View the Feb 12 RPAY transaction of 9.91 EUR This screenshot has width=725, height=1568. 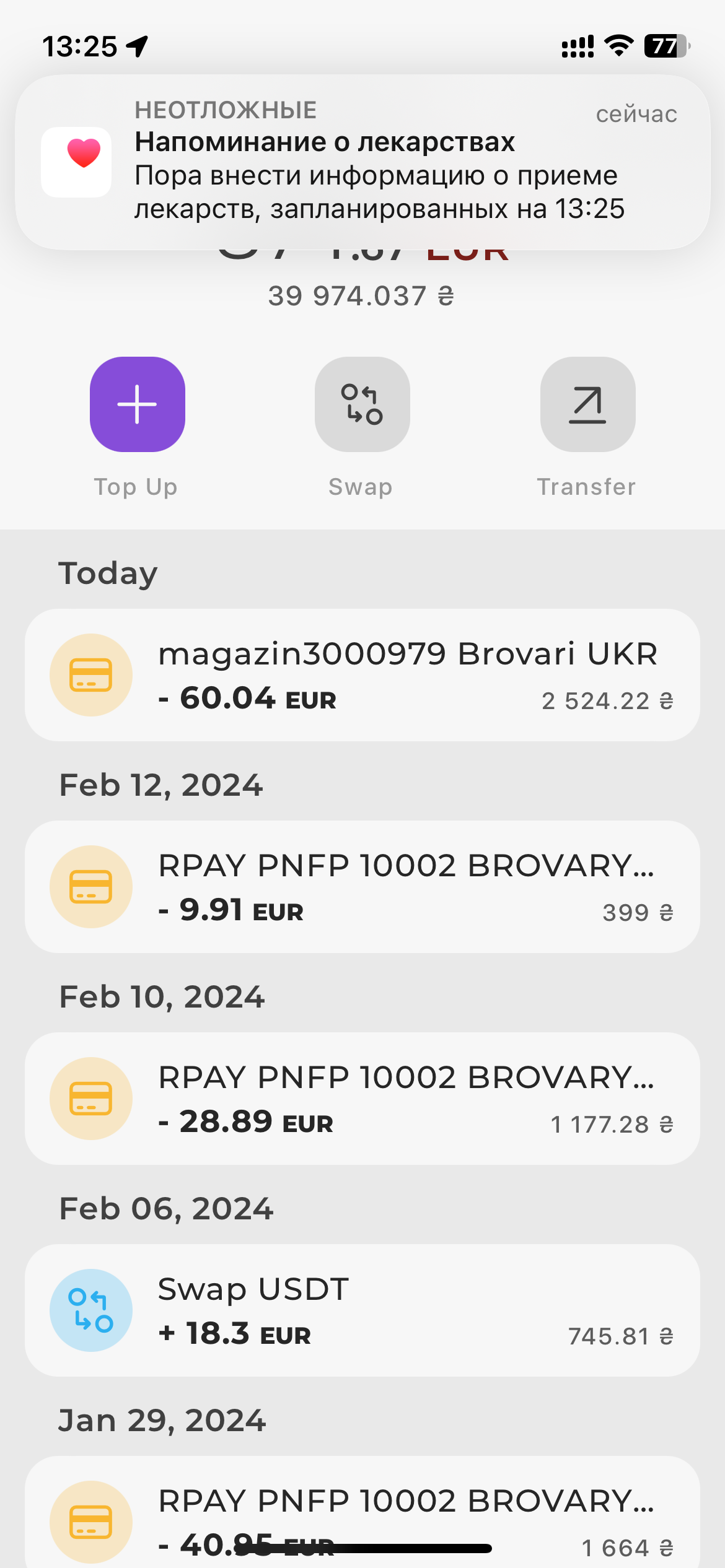point(362,887)
